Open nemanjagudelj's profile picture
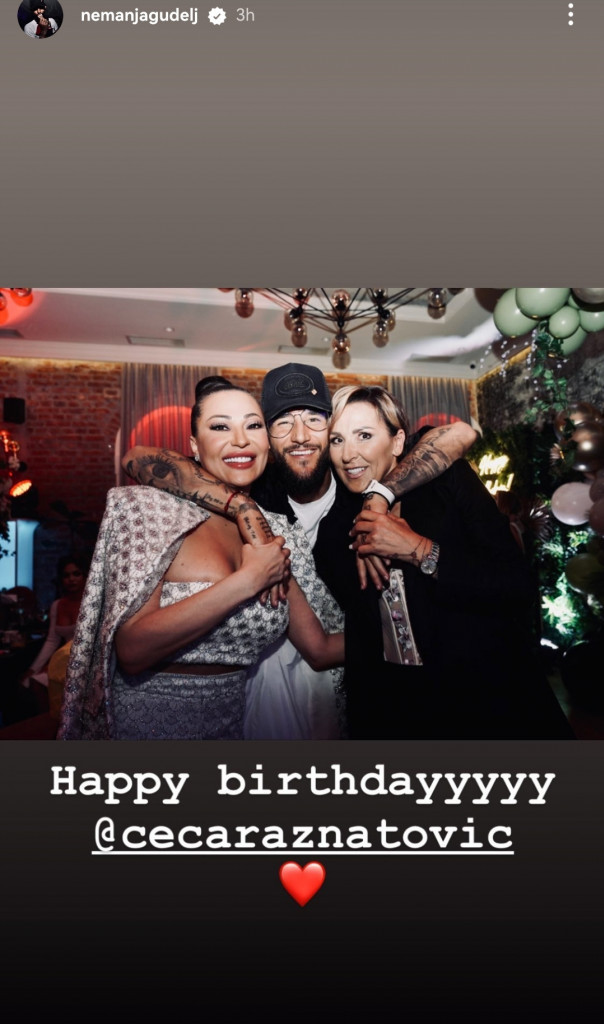 [40, 17]
